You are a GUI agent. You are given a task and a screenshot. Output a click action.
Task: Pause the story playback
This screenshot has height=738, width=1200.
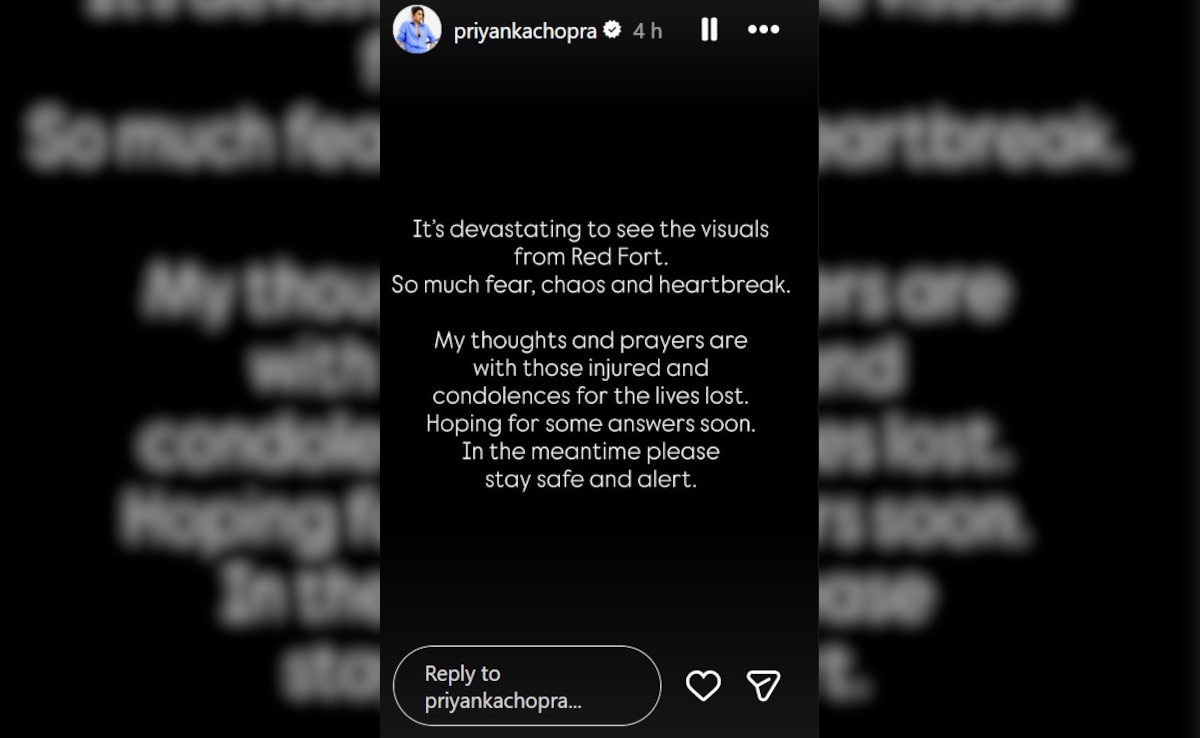[x=709, y=30]
